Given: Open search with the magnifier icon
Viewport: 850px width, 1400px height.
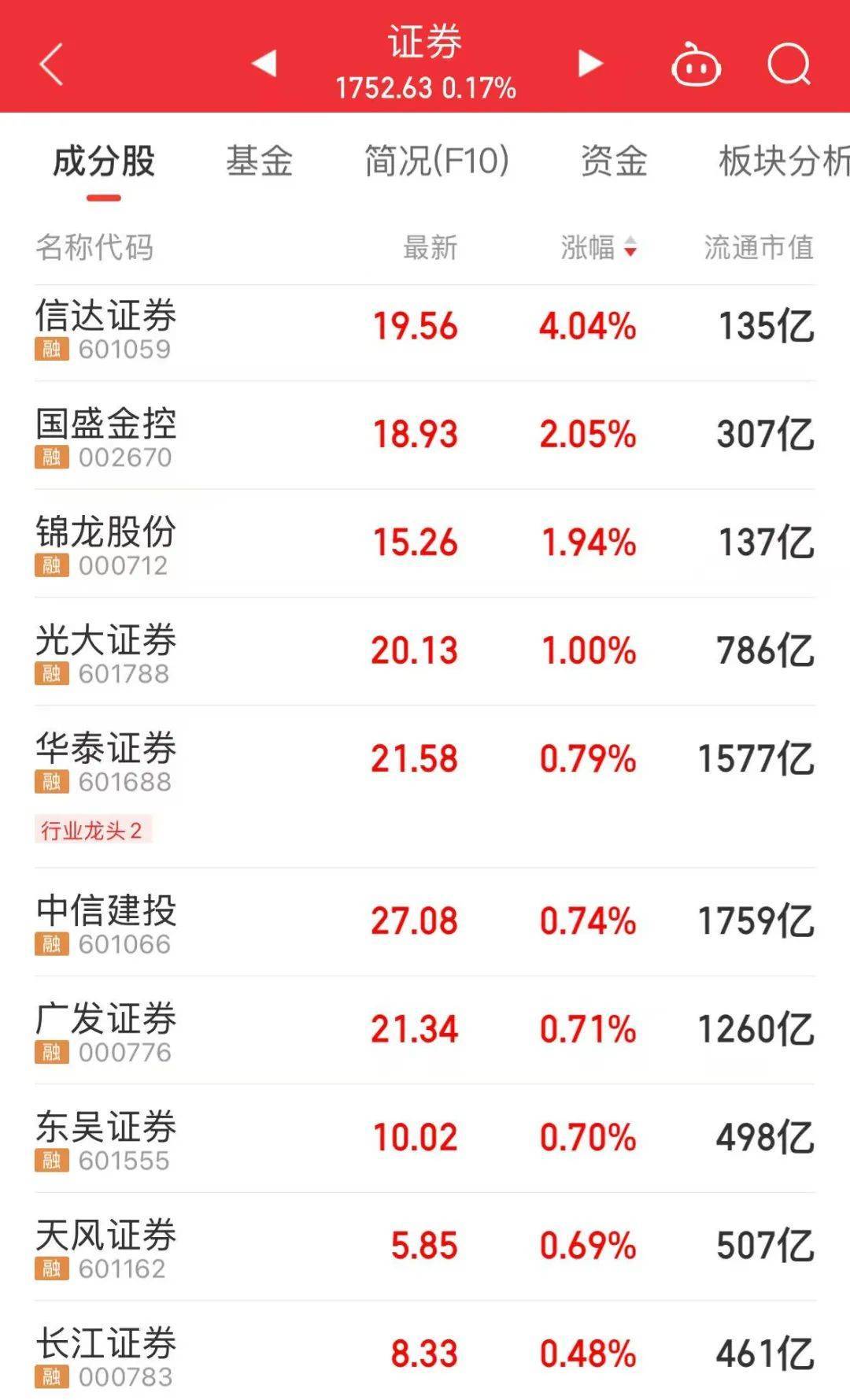Looking at the screenshot, I should (x=789, y=64).
